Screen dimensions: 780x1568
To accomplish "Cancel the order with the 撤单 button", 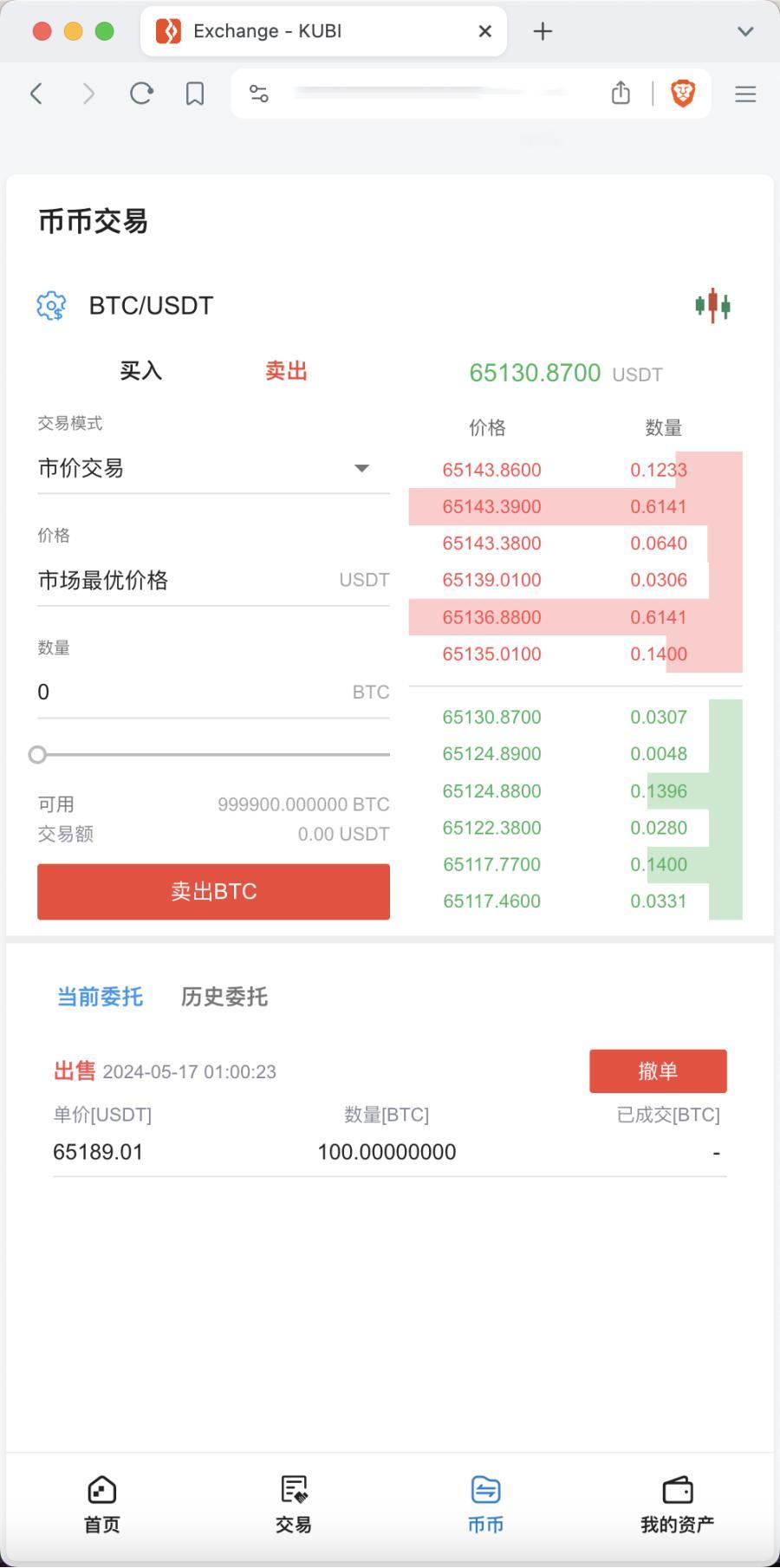I will click(x=658, y=1071).
